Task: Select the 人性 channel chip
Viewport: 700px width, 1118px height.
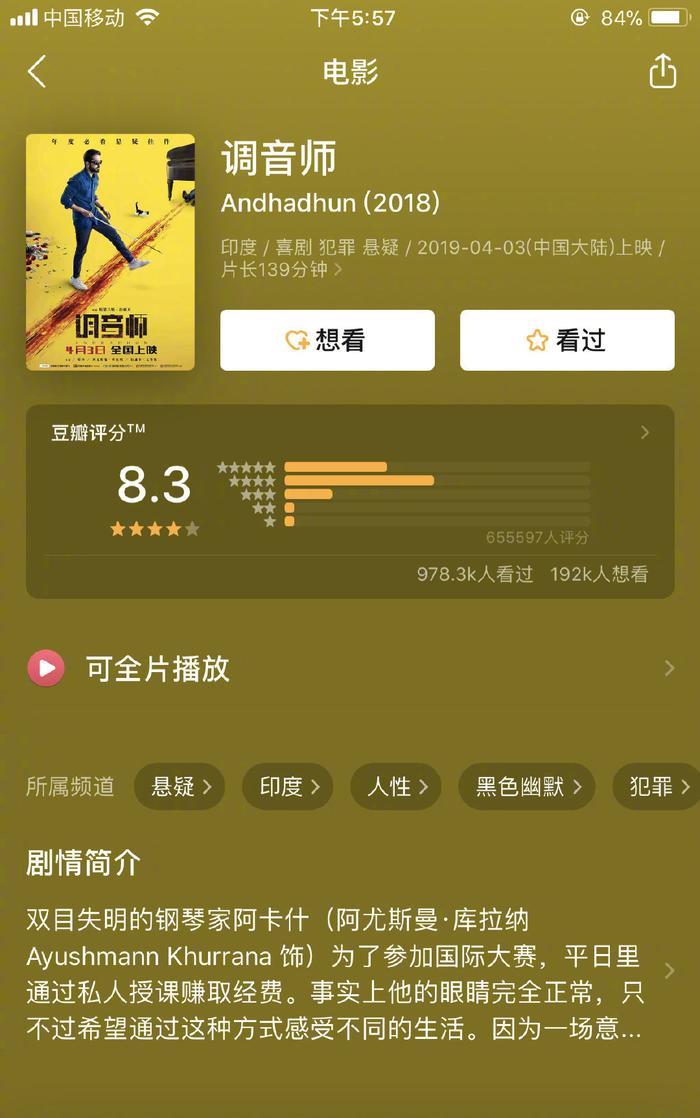Action: pyautogui.click(x=397, y=786)
